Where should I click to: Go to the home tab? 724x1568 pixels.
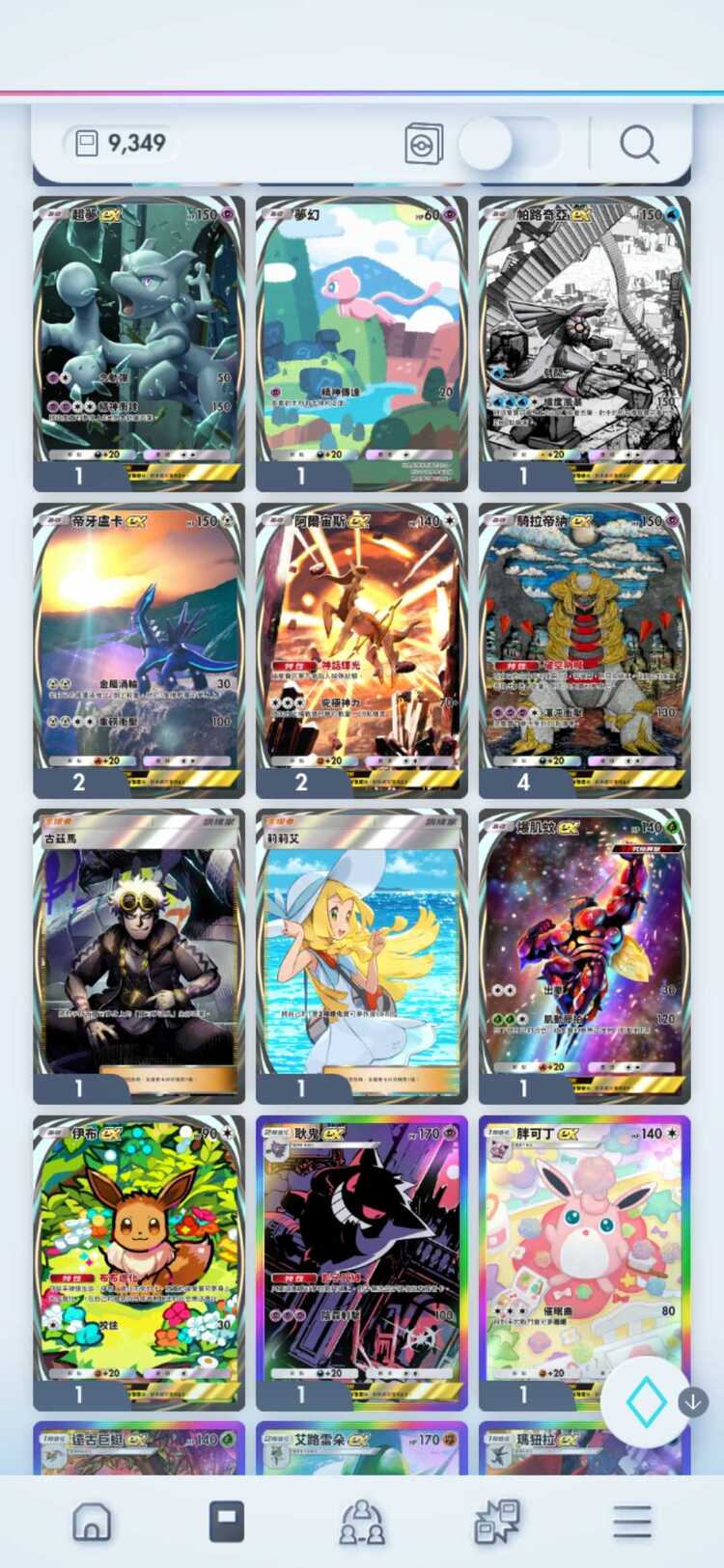pos(92,1523)
